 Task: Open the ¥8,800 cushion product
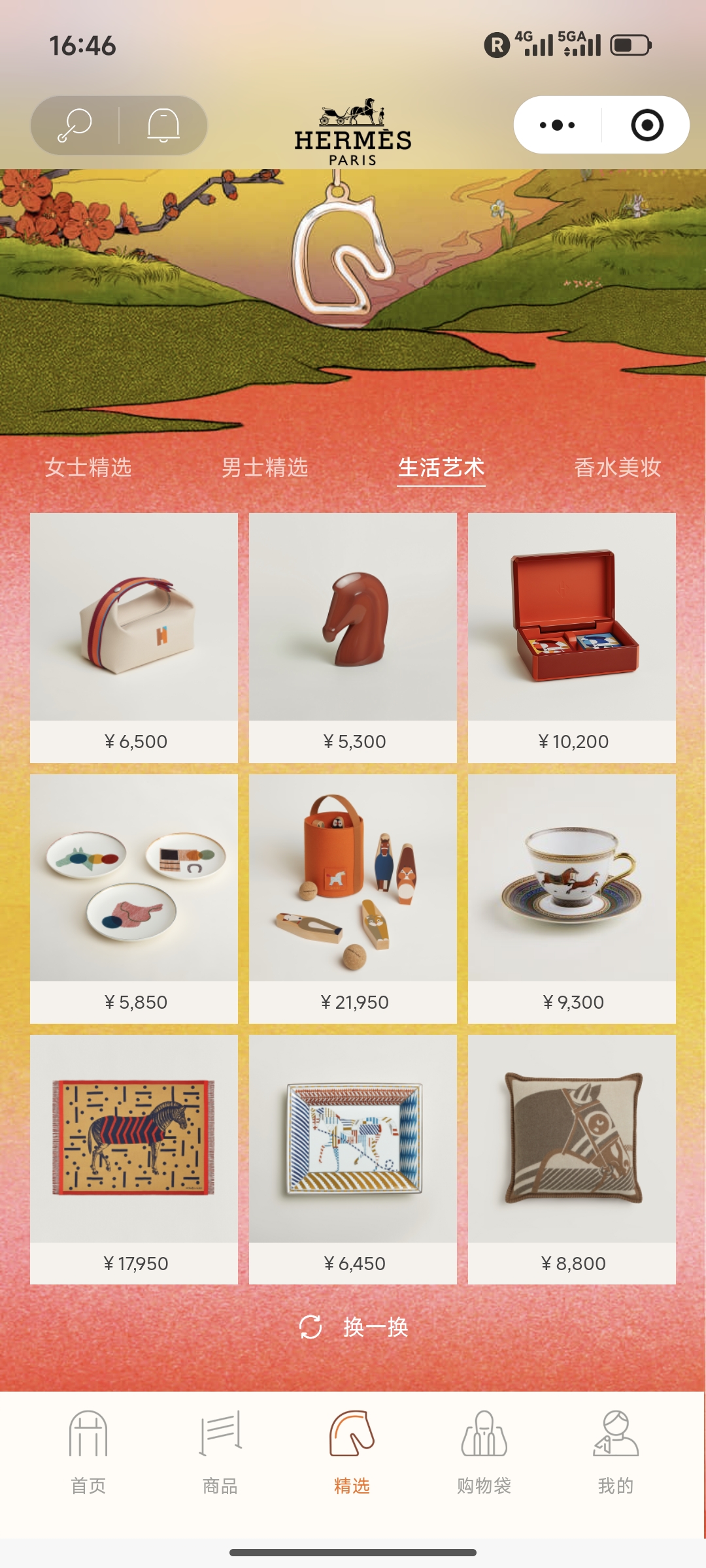pos(572,1150)
